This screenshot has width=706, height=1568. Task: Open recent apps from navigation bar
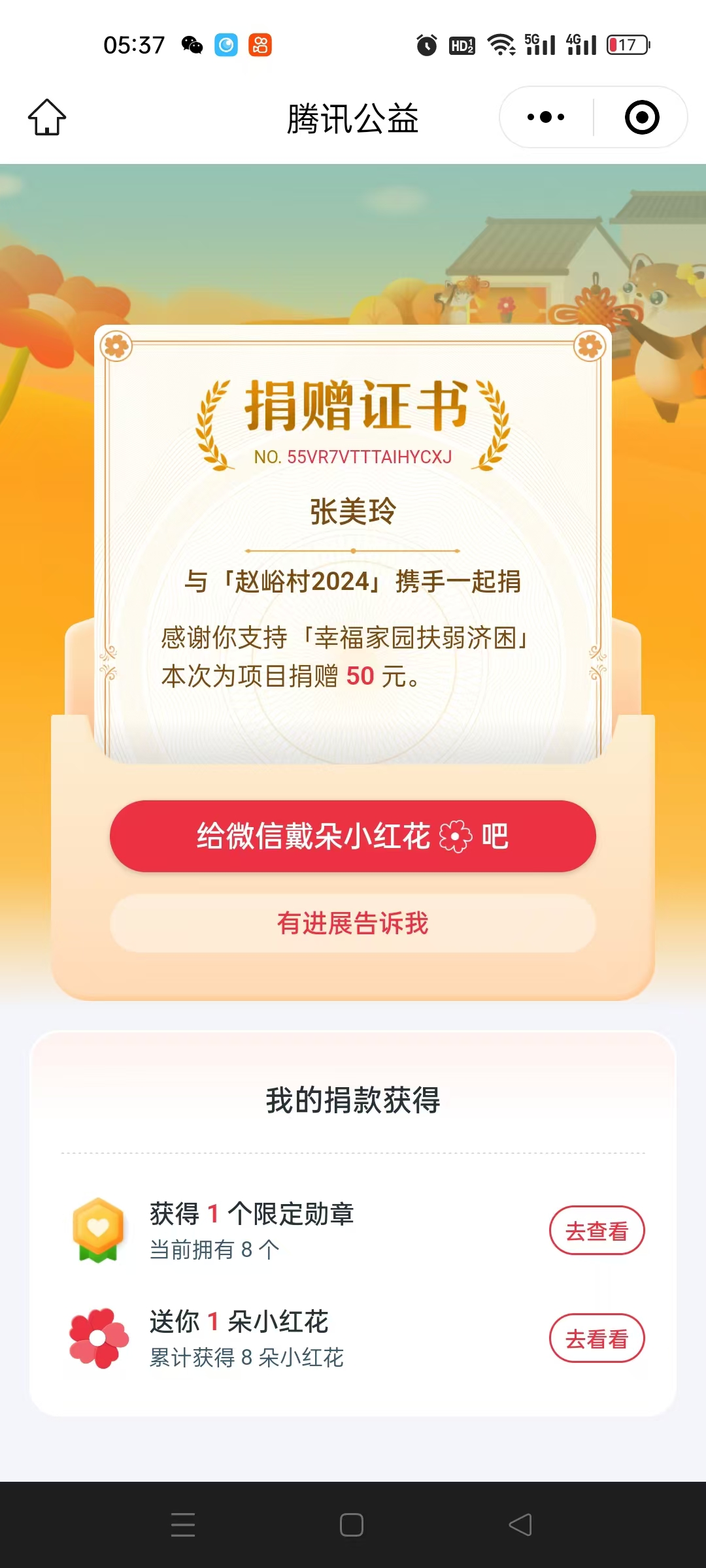183,1525
